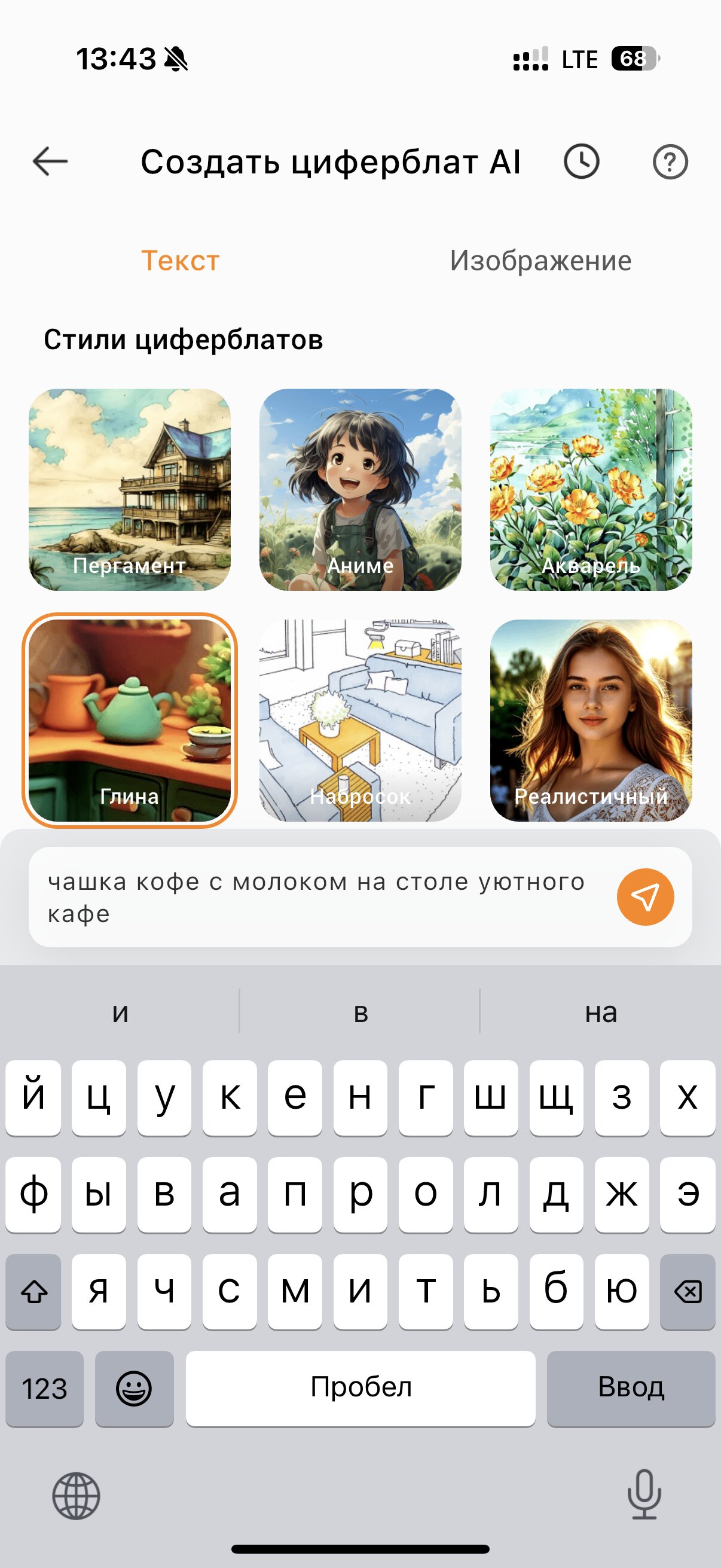Screen dimensions: 721x1568
Task: Tap the backspace key
Action: 687,1292
